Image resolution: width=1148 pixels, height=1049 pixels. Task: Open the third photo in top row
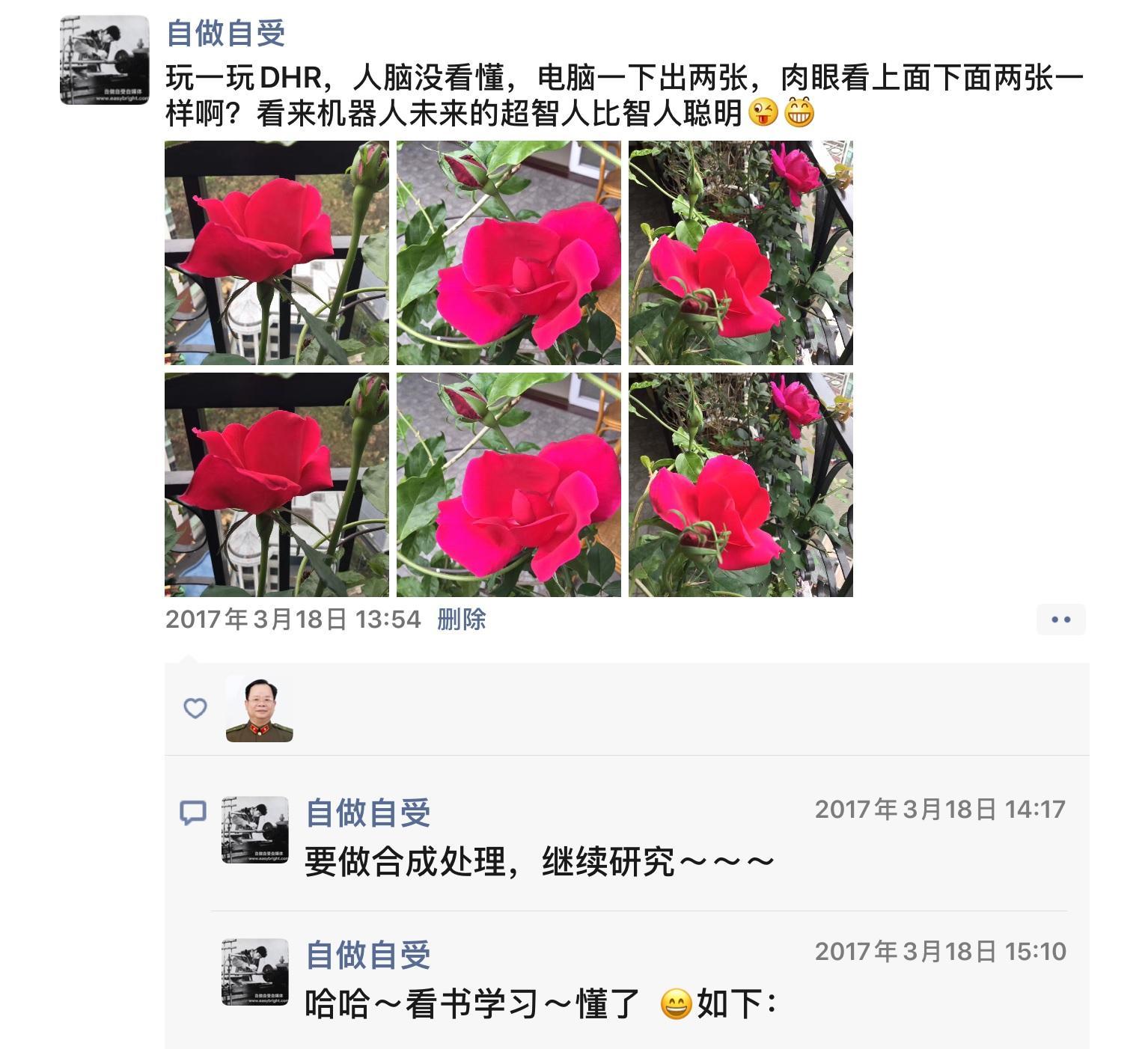point(741,253)
